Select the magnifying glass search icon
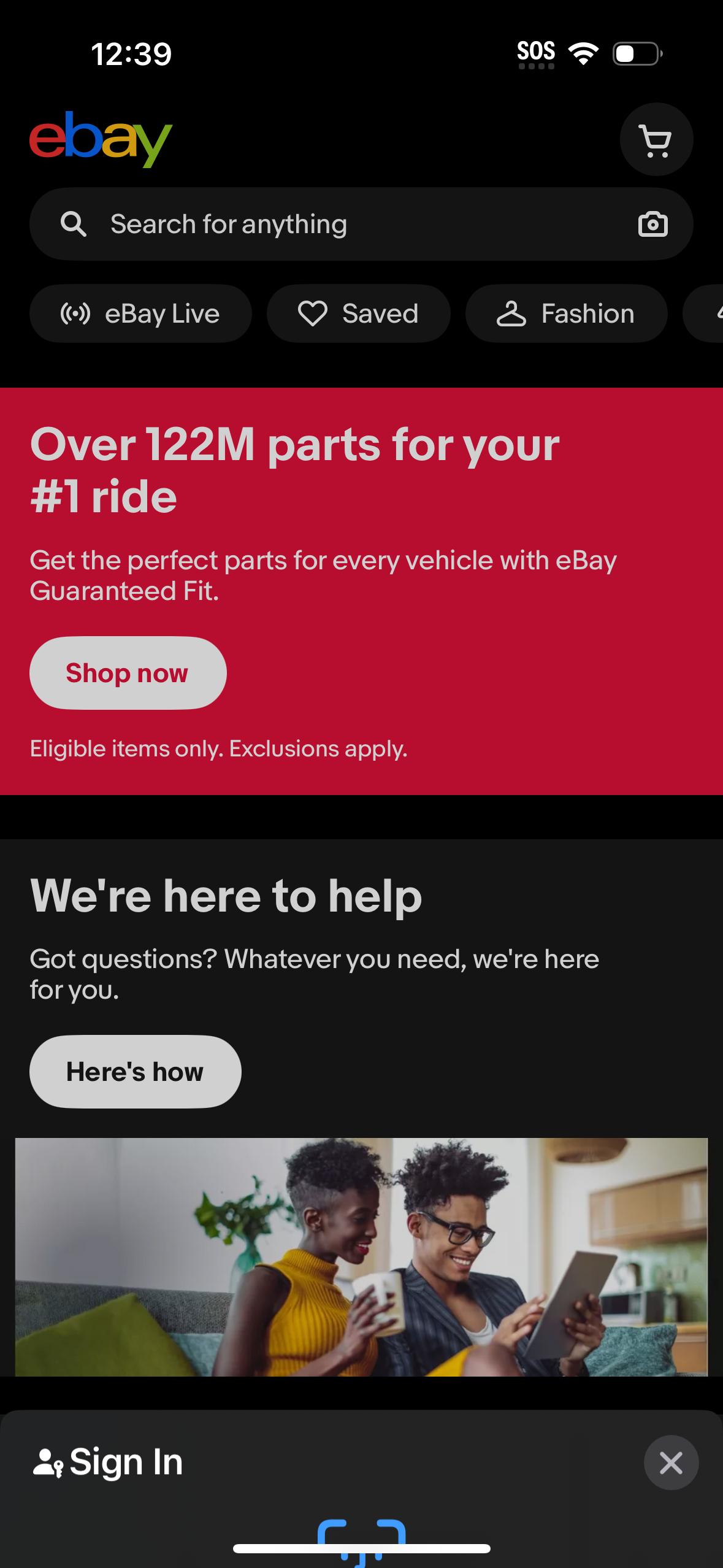This screenshot has width=723, height=1568. coord(75,223)
